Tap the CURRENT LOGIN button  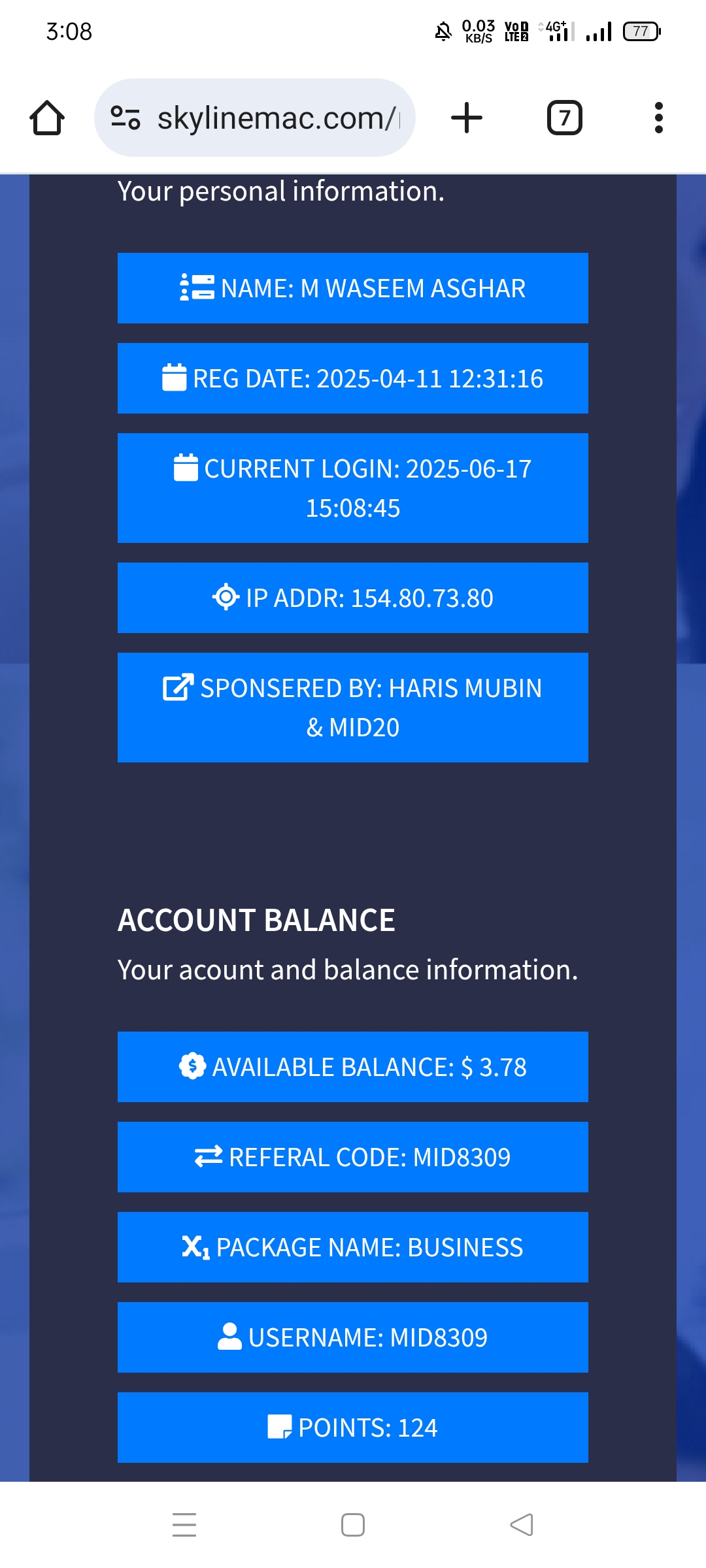tap(353, 488)
